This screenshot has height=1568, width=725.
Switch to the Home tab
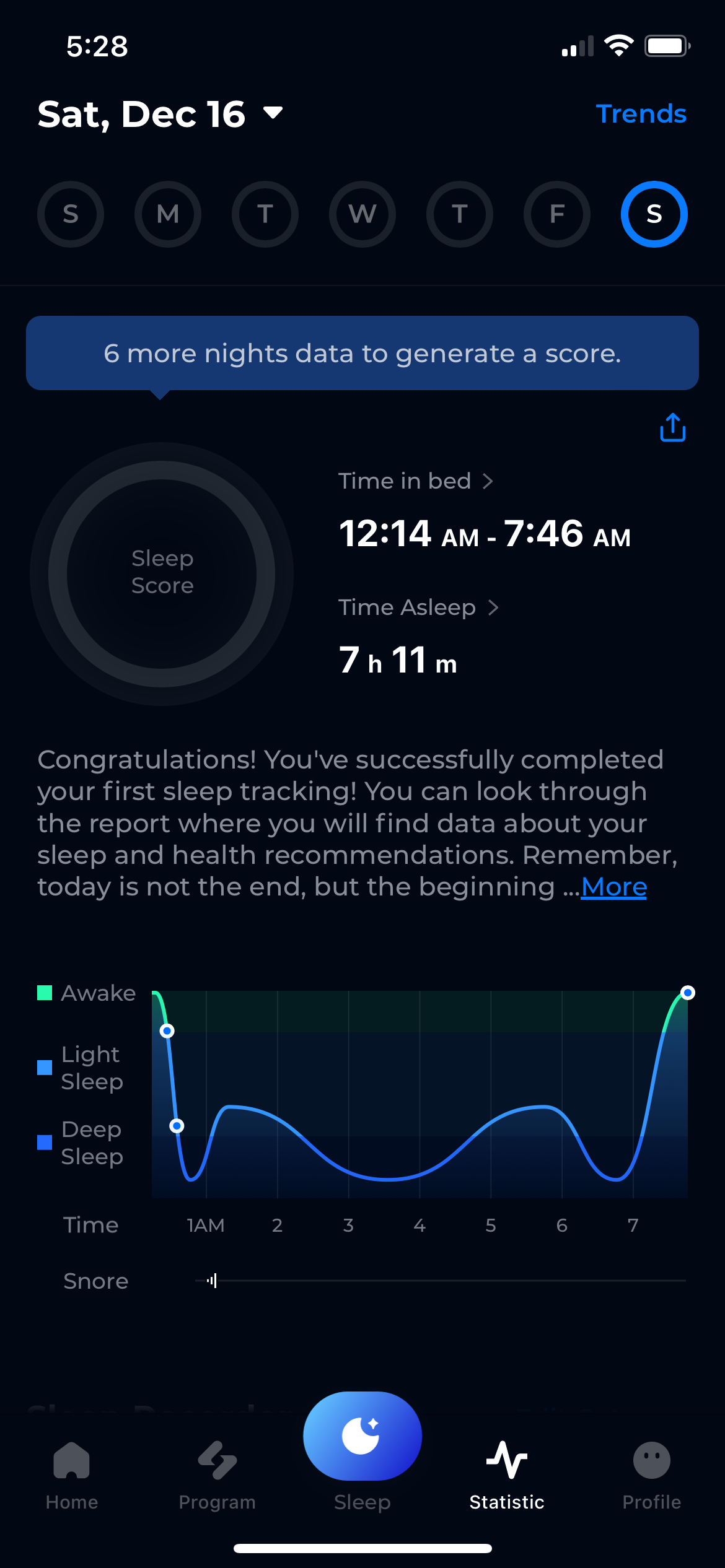[72, 1474]
